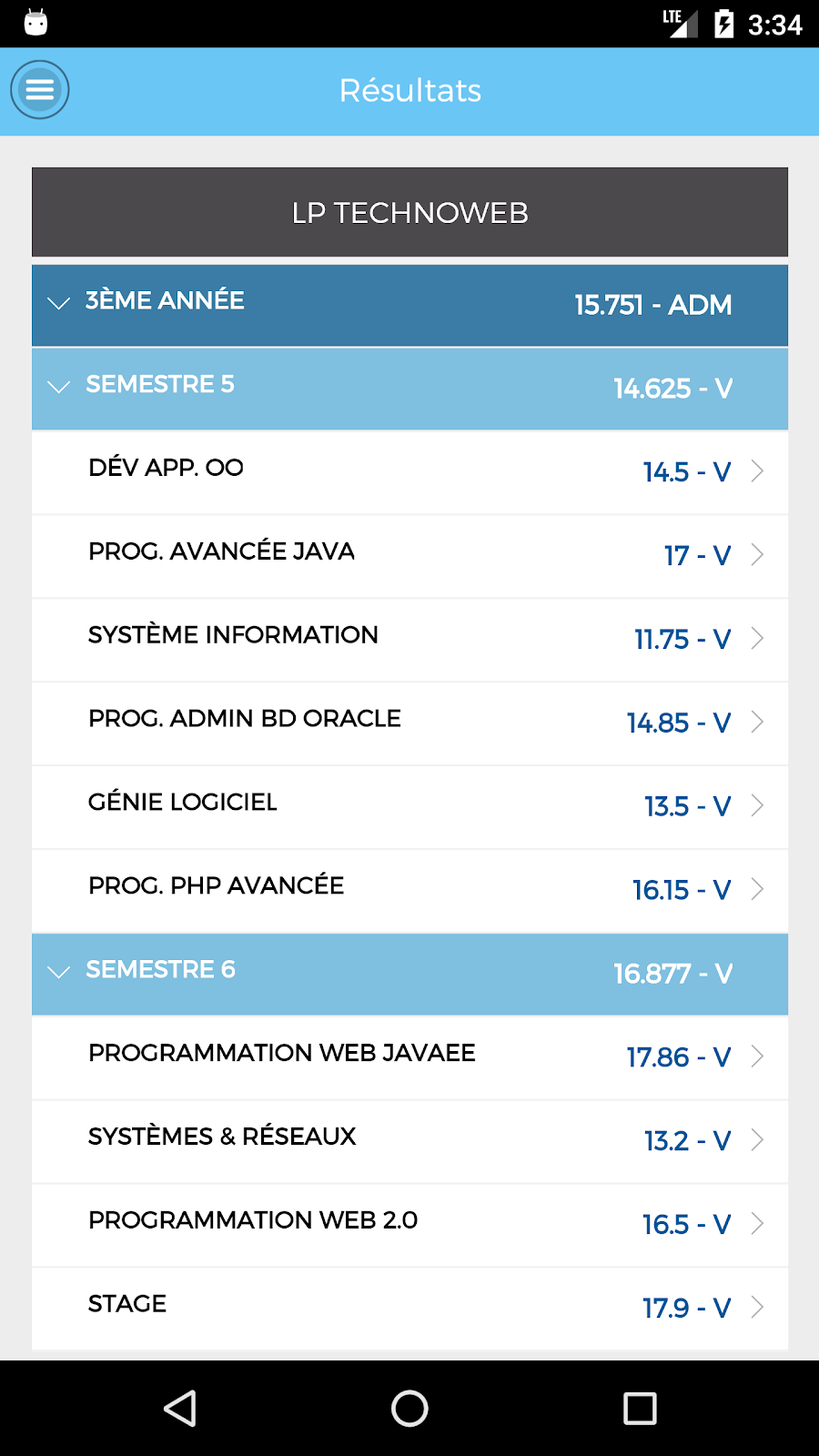The width and height of the screenshot is (819, 1456).
Task: Open the hamburger drawer menu
Action: [40, 90]
